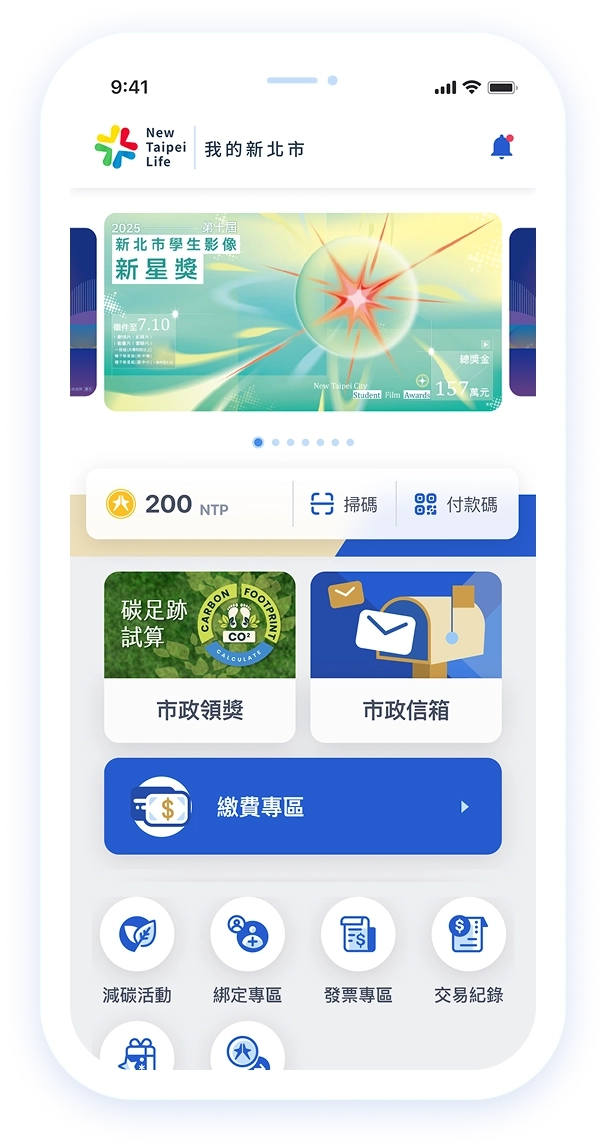
Task: Open 掃碼 to scan a code
Action: pos(344,504)
